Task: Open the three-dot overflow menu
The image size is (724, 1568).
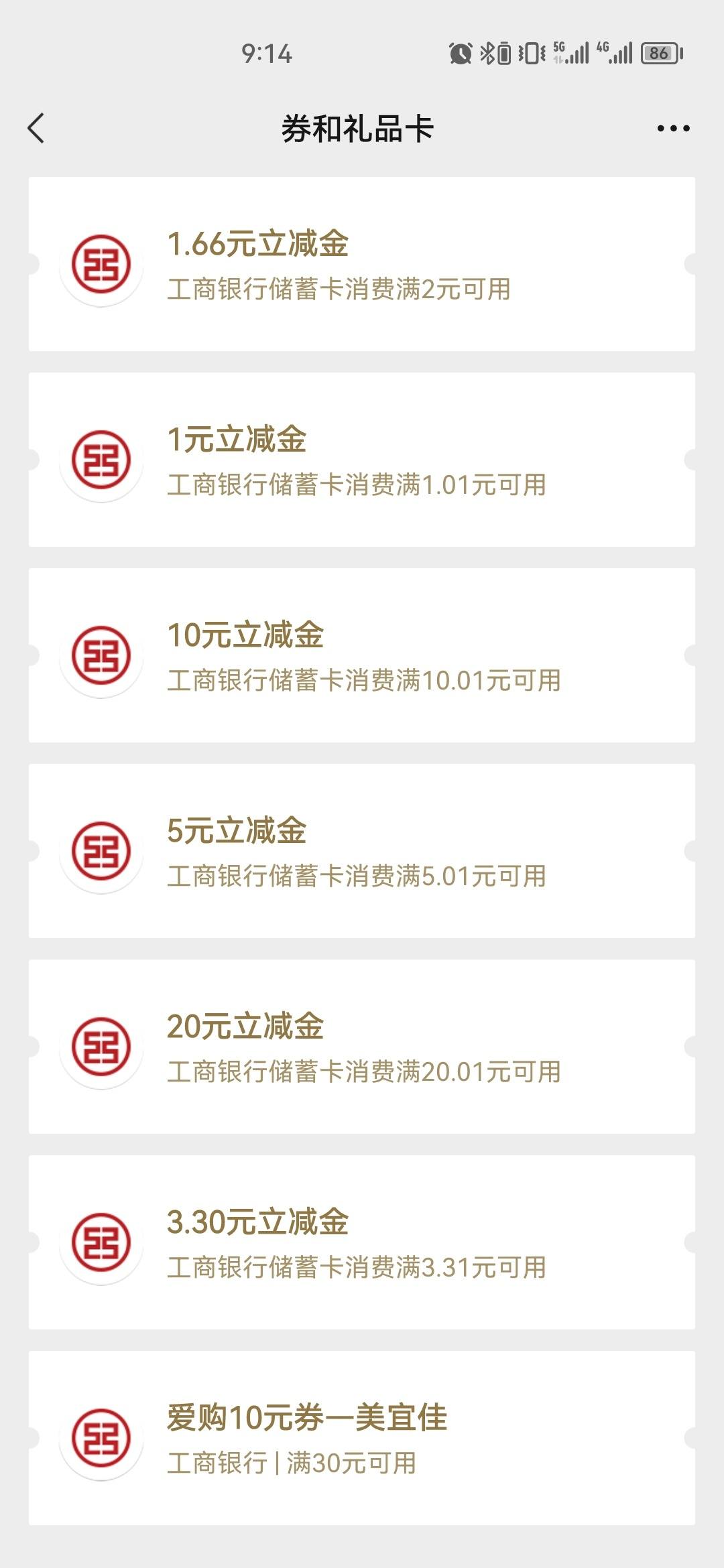Action: point(673,128)
